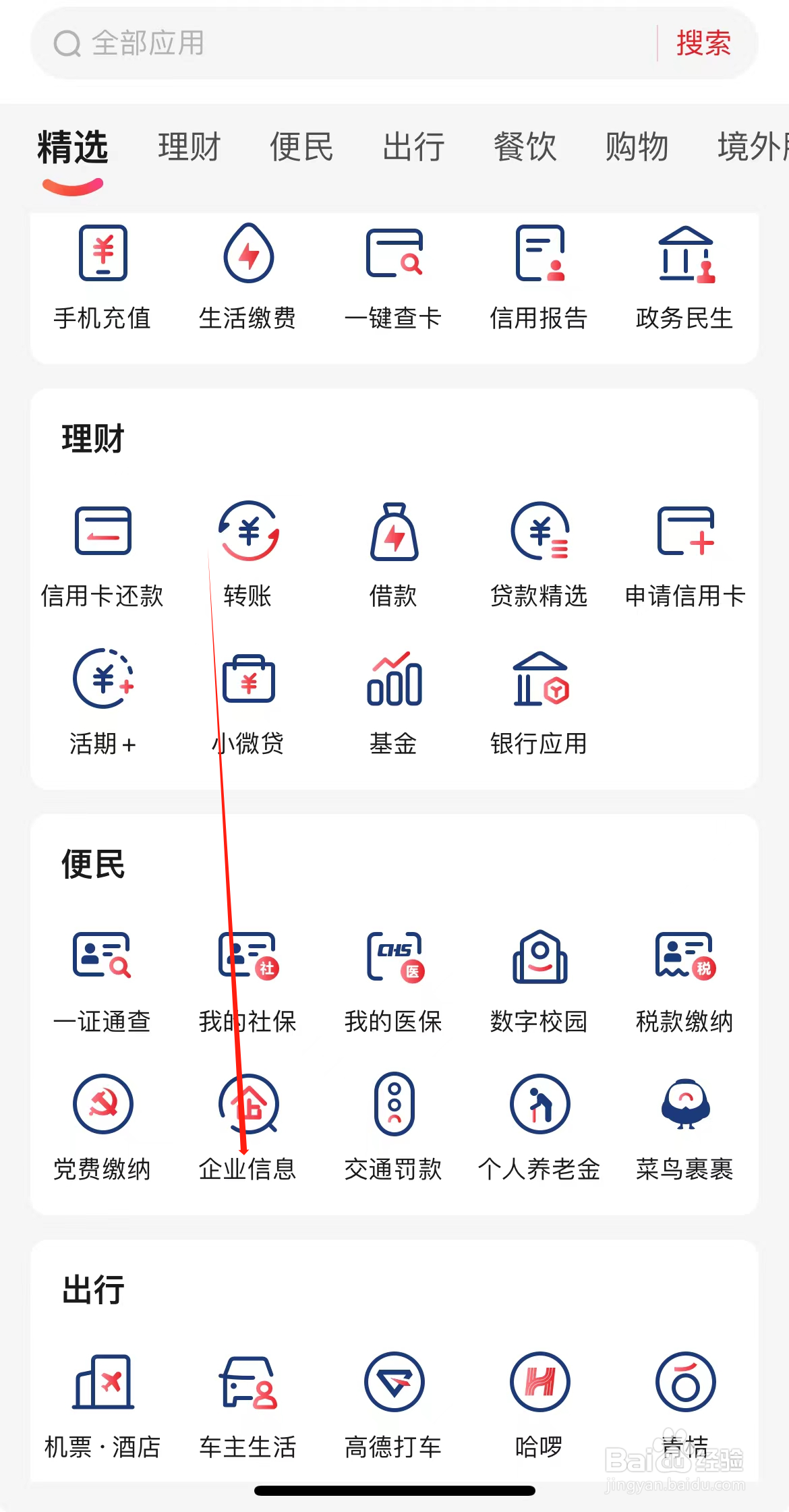
Task: Start a 转账 transfer
Action: tap(247, 553)
